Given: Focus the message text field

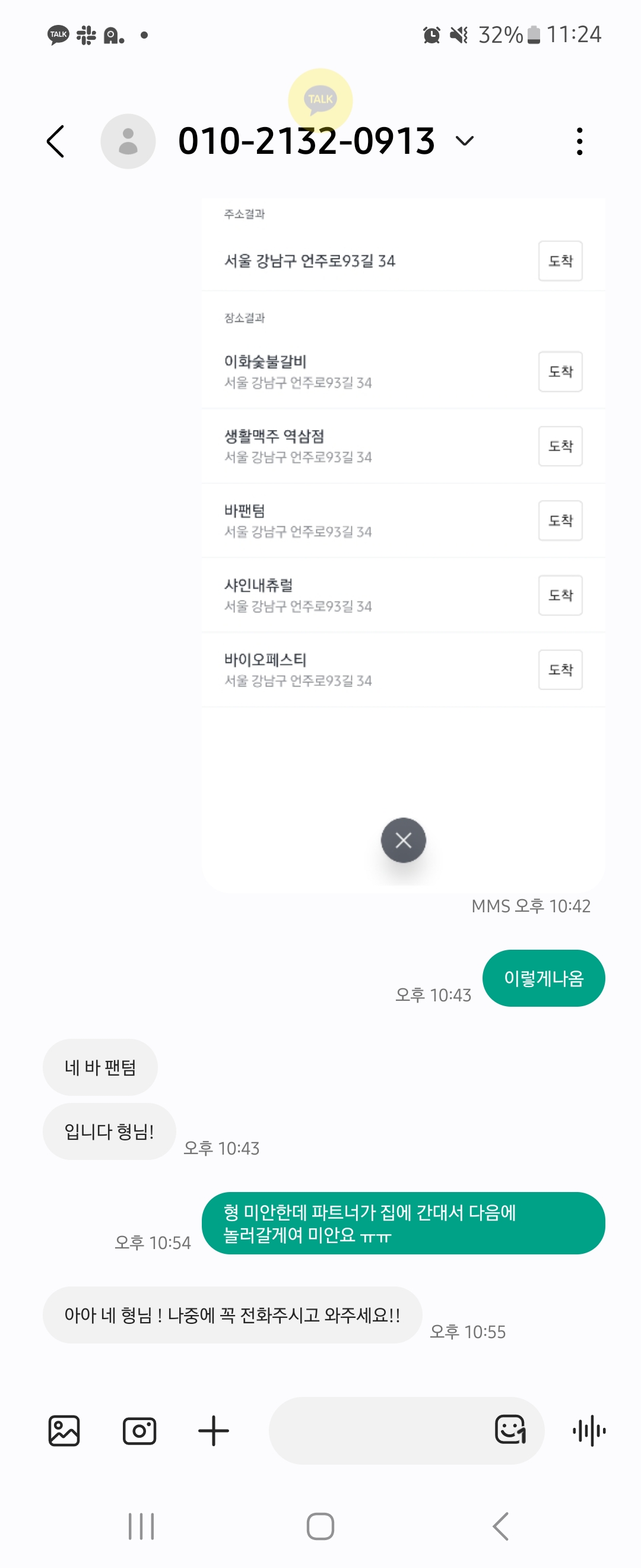Looking at the screenshot, I should [x=377, y=1430].
